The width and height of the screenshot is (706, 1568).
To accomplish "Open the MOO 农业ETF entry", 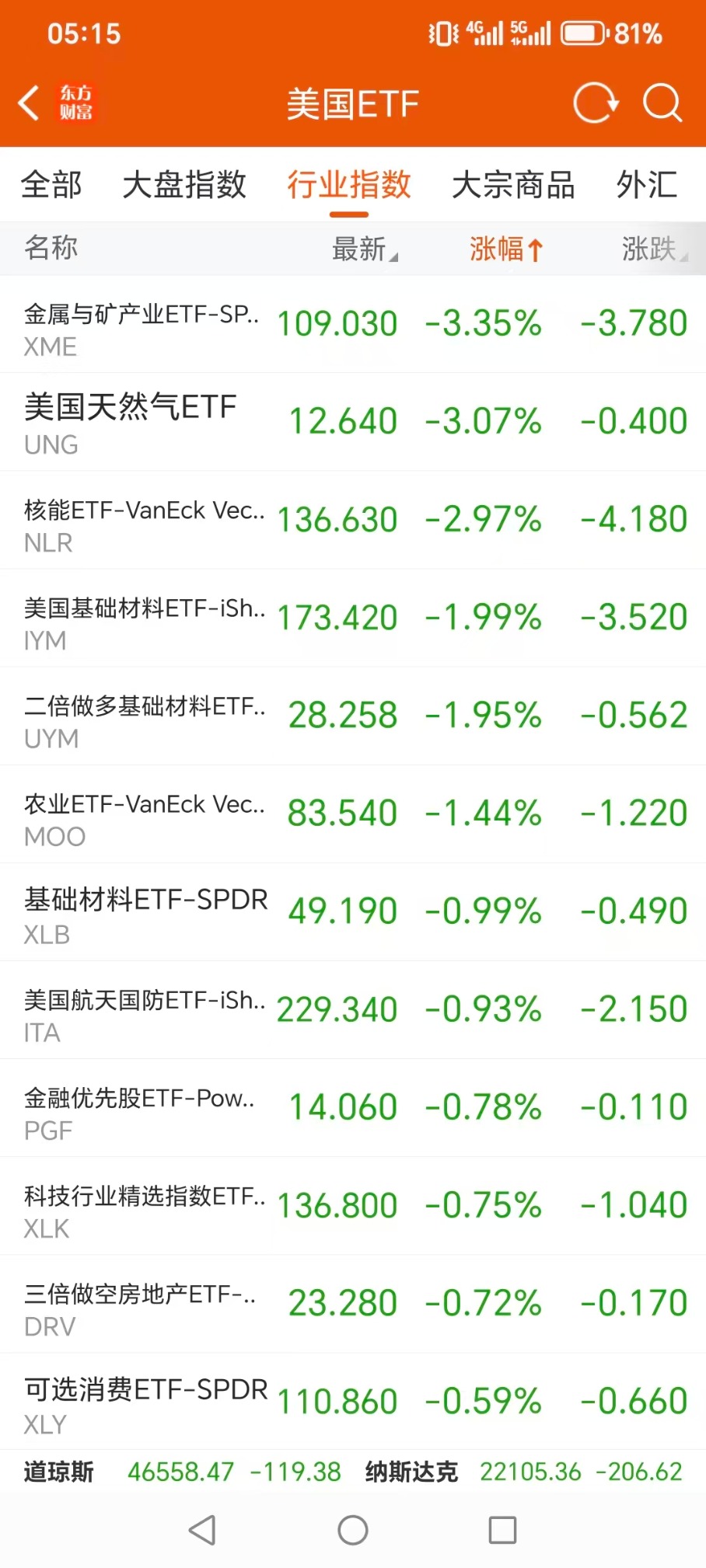I will (353, 814).
